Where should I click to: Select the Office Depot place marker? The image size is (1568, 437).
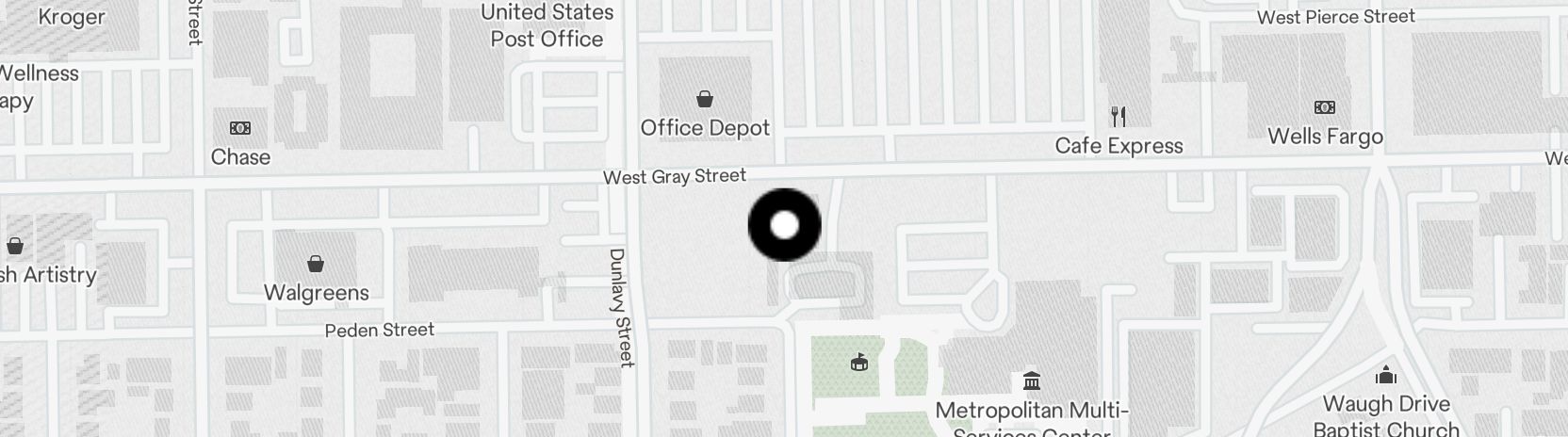[704, 99]
